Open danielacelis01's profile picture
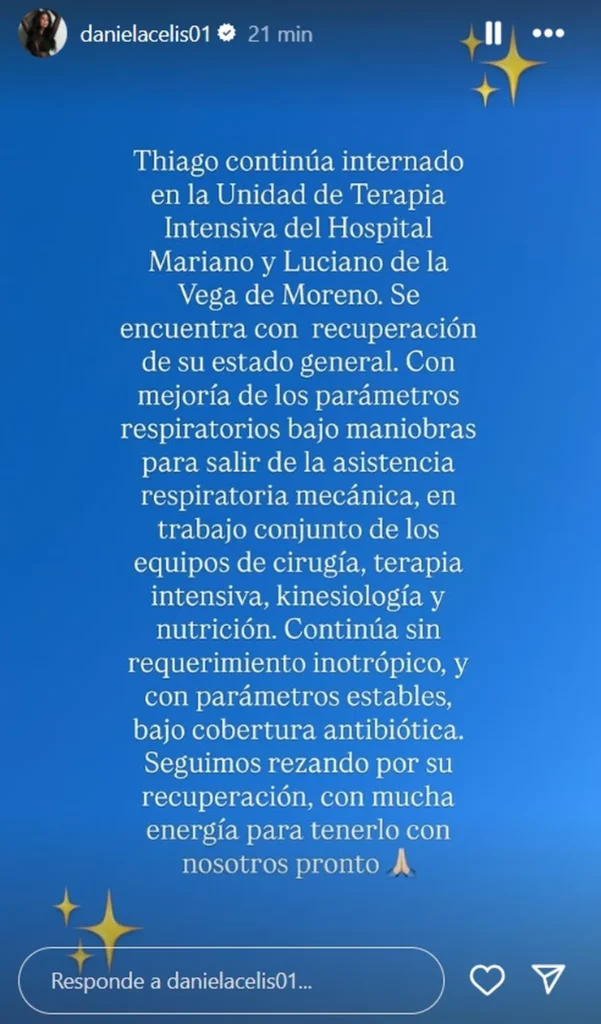Viewport: 601px width, 1024px height. [42, 34]
